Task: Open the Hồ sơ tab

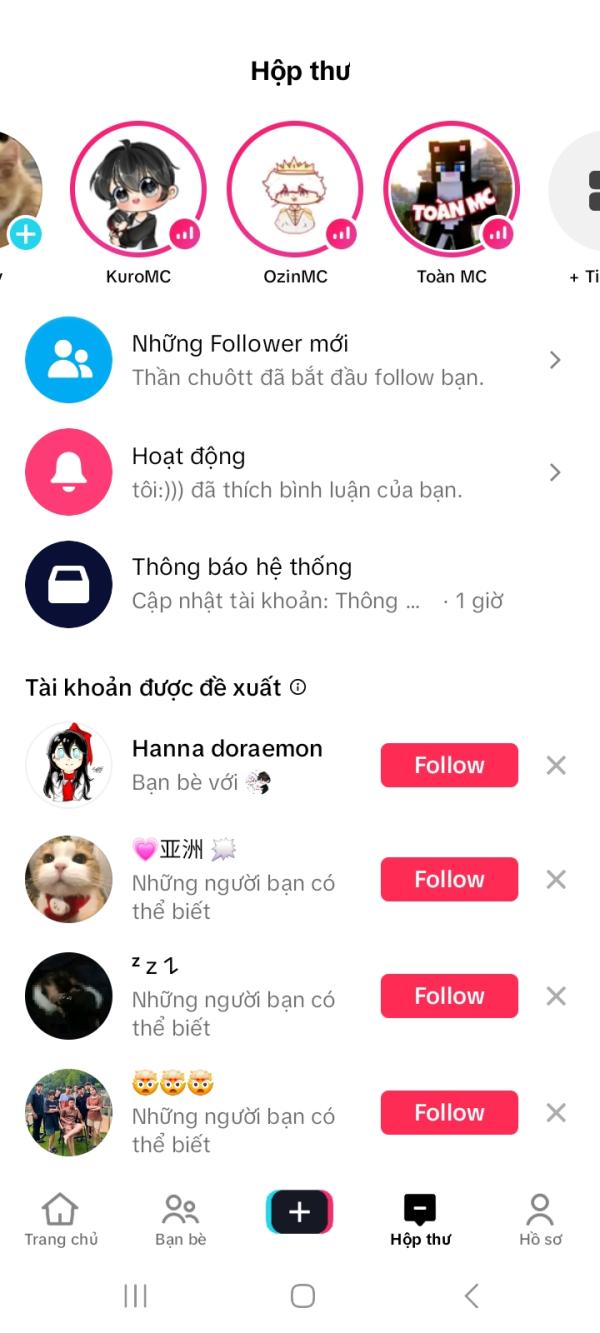Action: click(x=540, y=1219)
